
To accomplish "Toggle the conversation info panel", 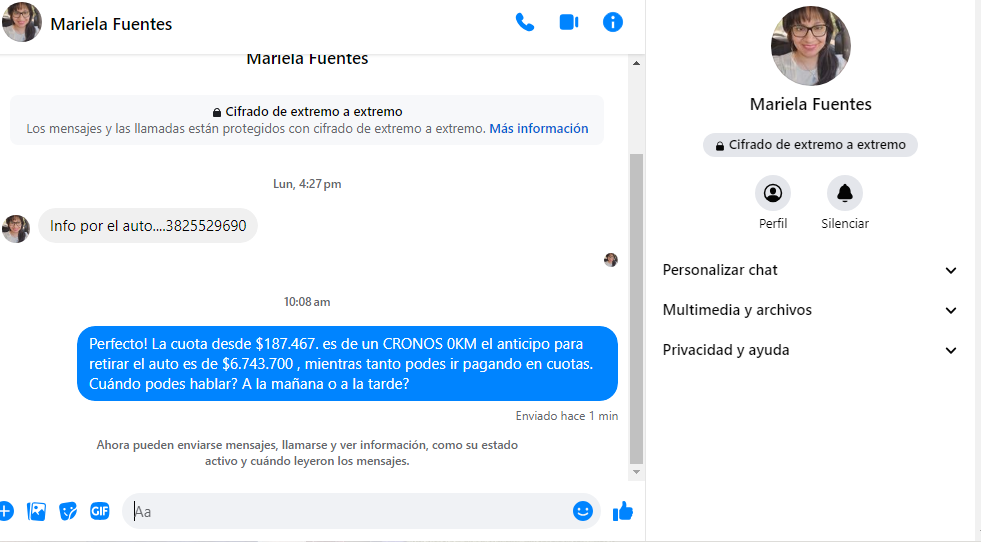I will (613, 22).
